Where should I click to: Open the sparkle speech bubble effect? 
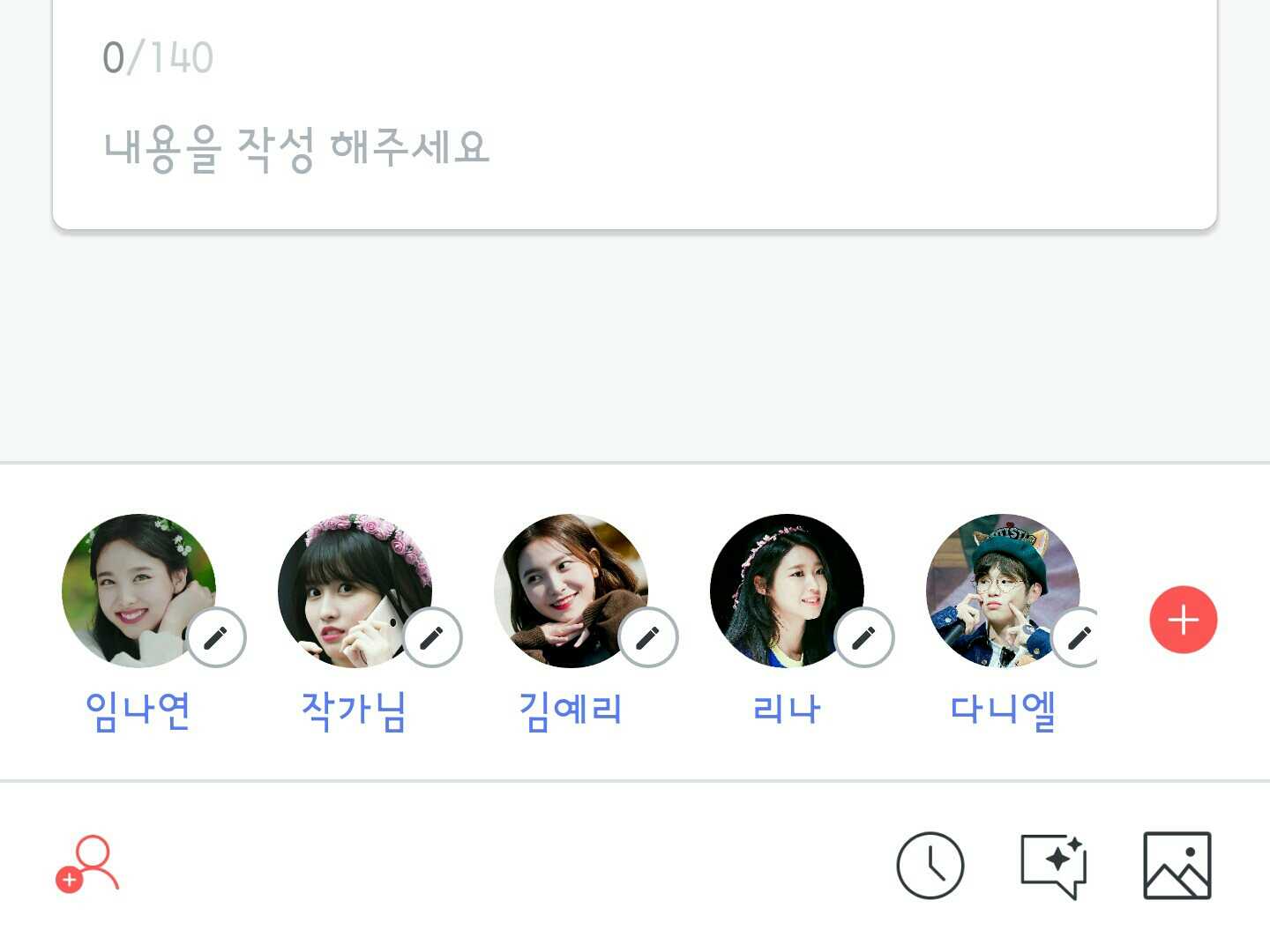click(1053, 866)
